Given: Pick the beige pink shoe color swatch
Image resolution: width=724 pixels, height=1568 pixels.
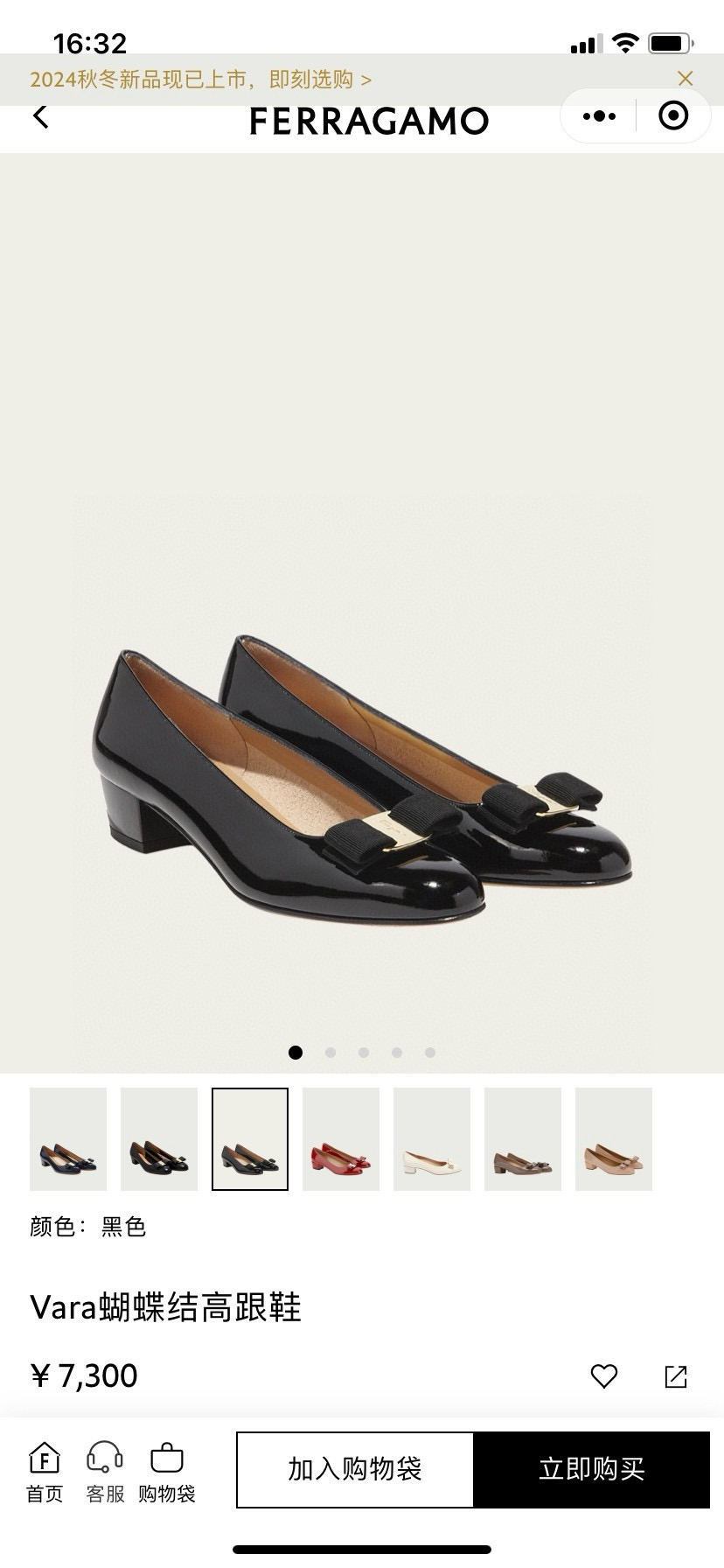Looking at the screenshot, I should [x=614, y=1138].
